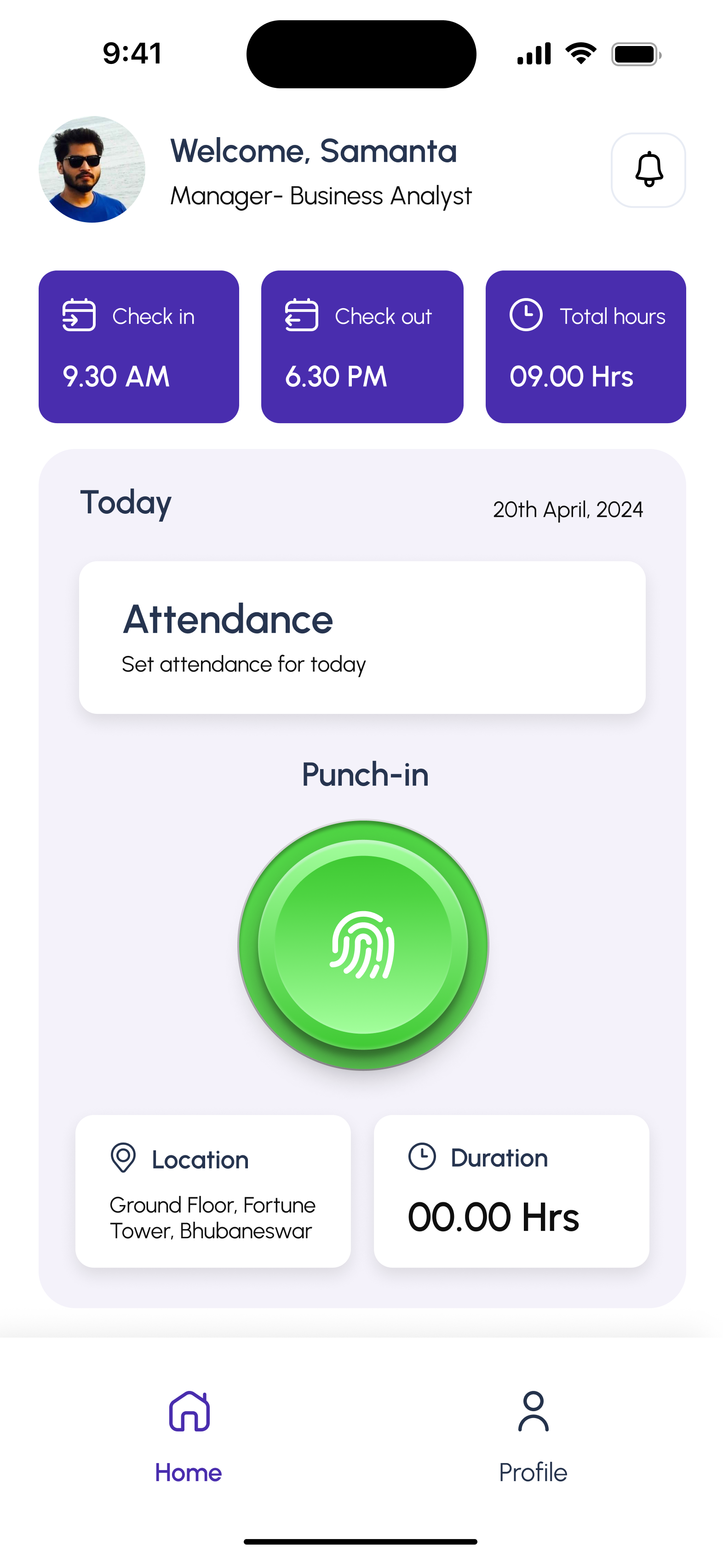
Task: Open the Check out card
Action: click(362, 346)
